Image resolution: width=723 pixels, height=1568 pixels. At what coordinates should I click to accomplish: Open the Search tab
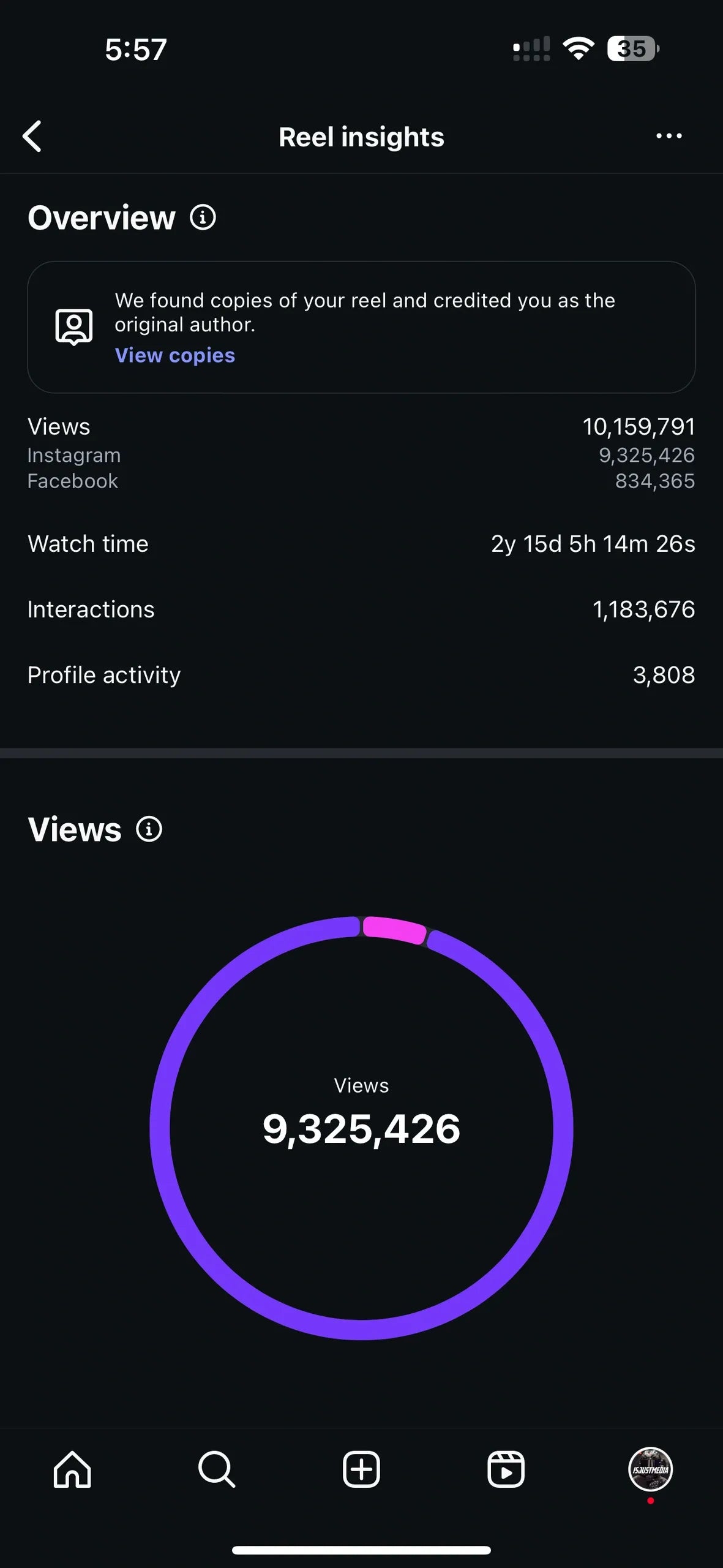(217, 1469)
